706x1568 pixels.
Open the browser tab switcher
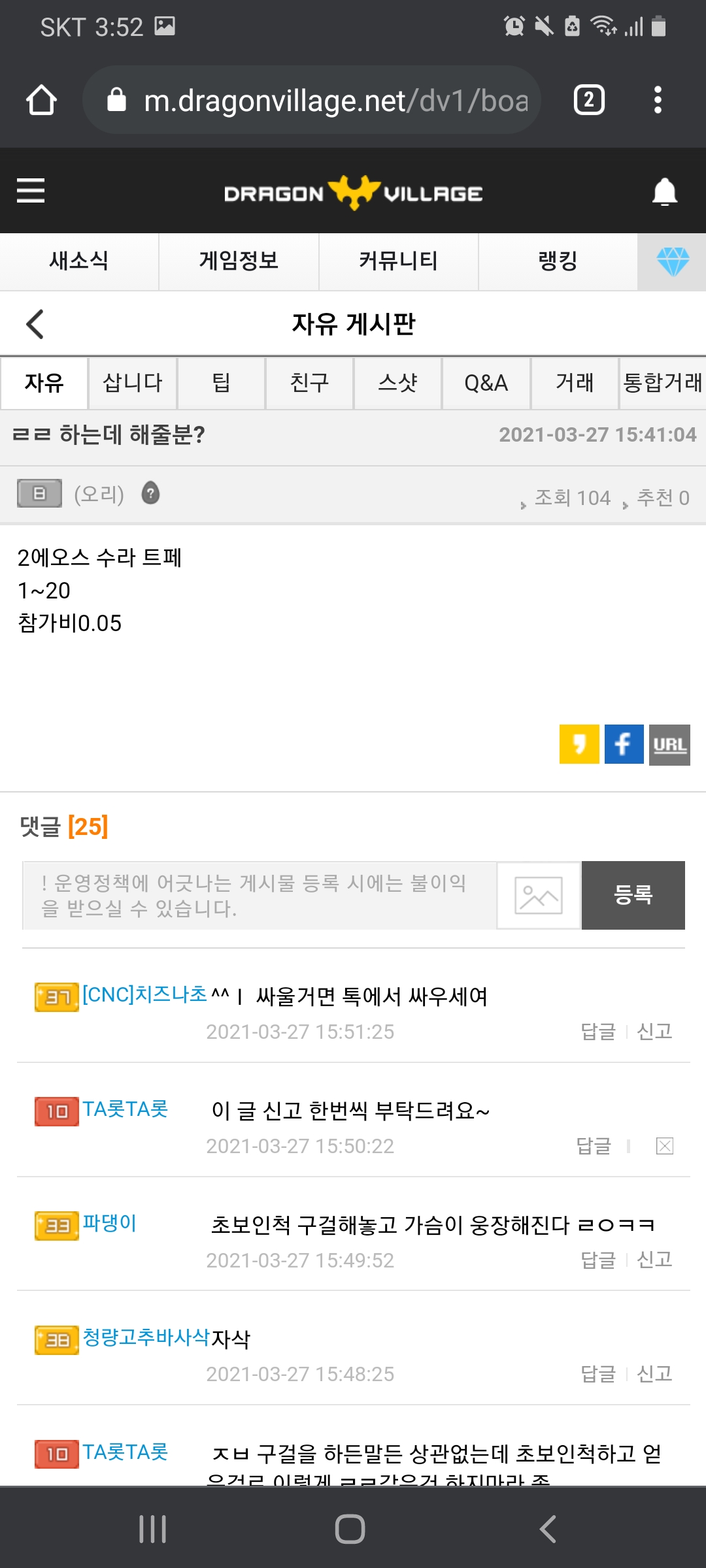[588, 100]
